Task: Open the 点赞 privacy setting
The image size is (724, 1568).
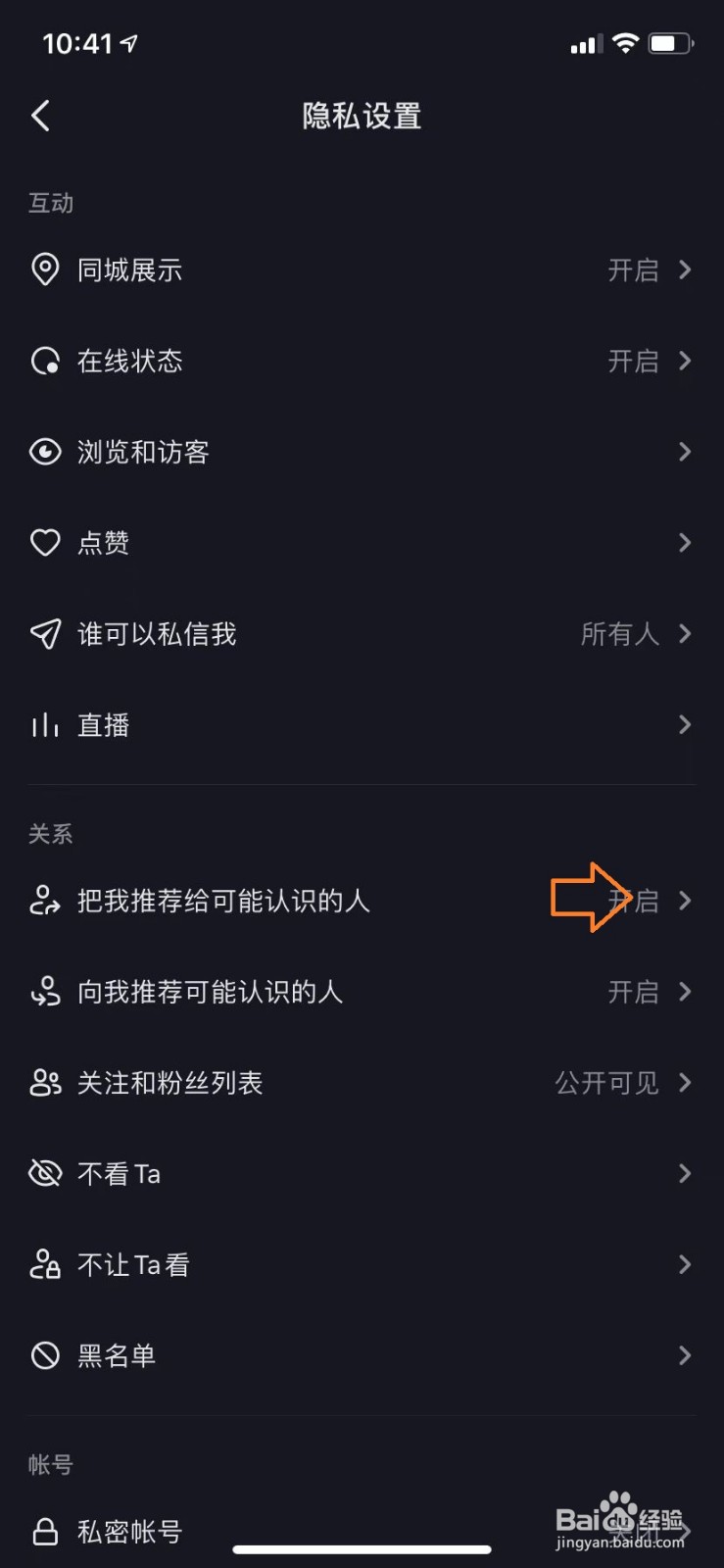Action: pyautogui.click(x=362, y=543)
